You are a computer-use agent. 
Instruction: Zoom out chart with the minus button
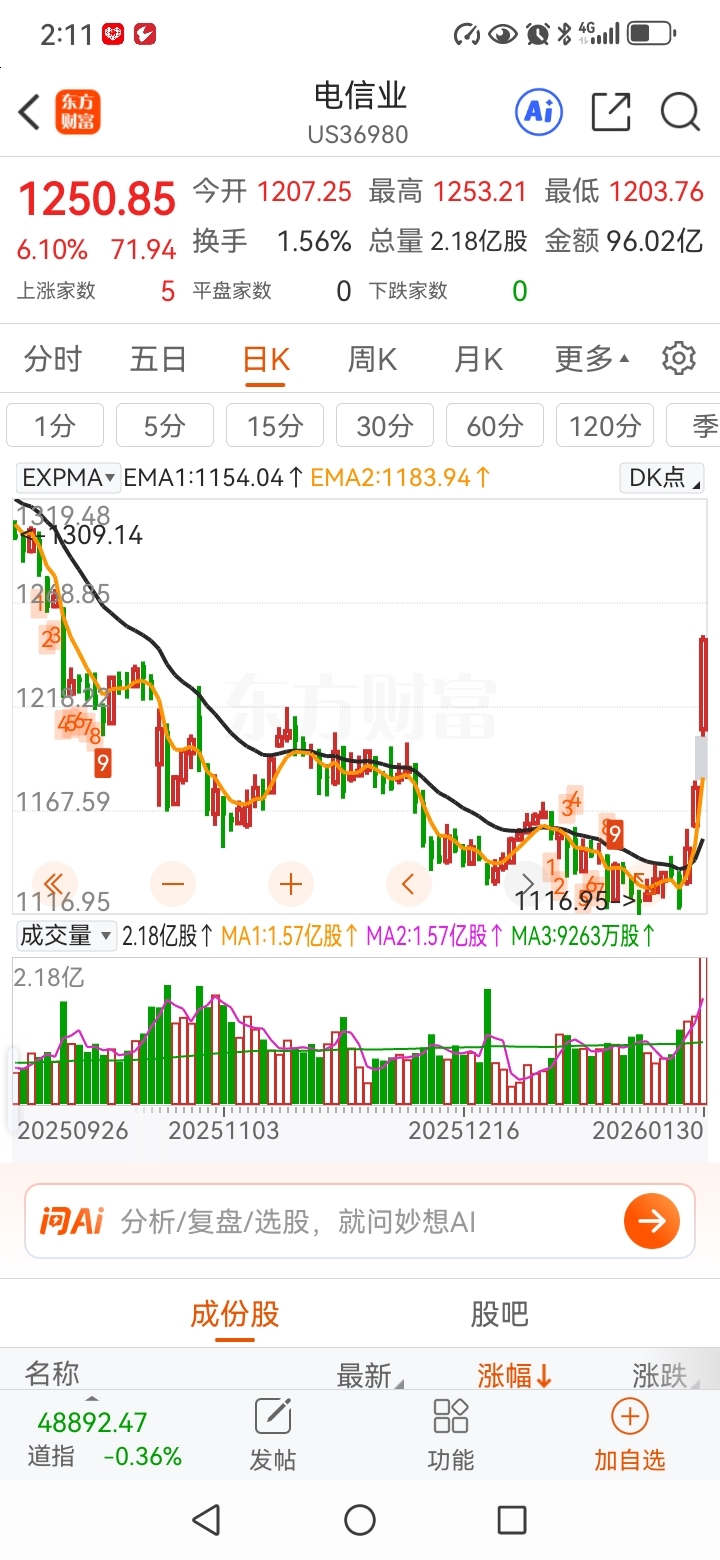coord(172,884)
